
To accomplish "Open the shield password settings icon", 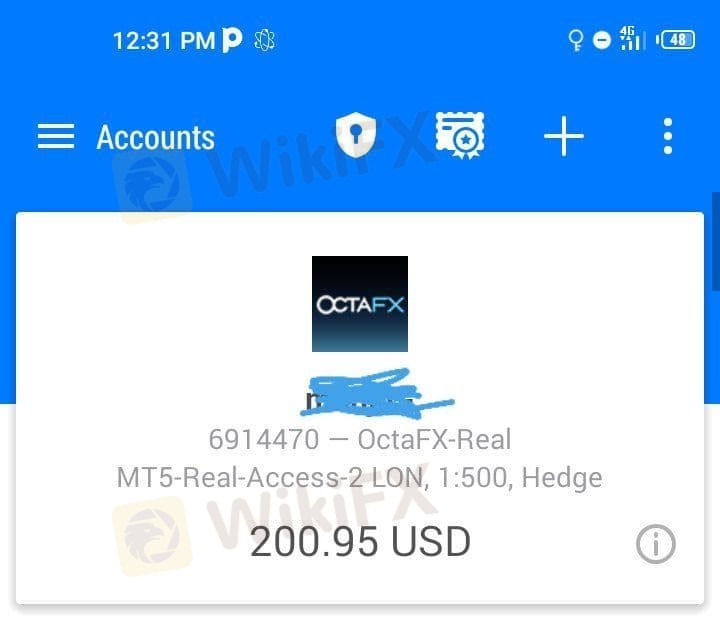I will (x=355, y=136).
